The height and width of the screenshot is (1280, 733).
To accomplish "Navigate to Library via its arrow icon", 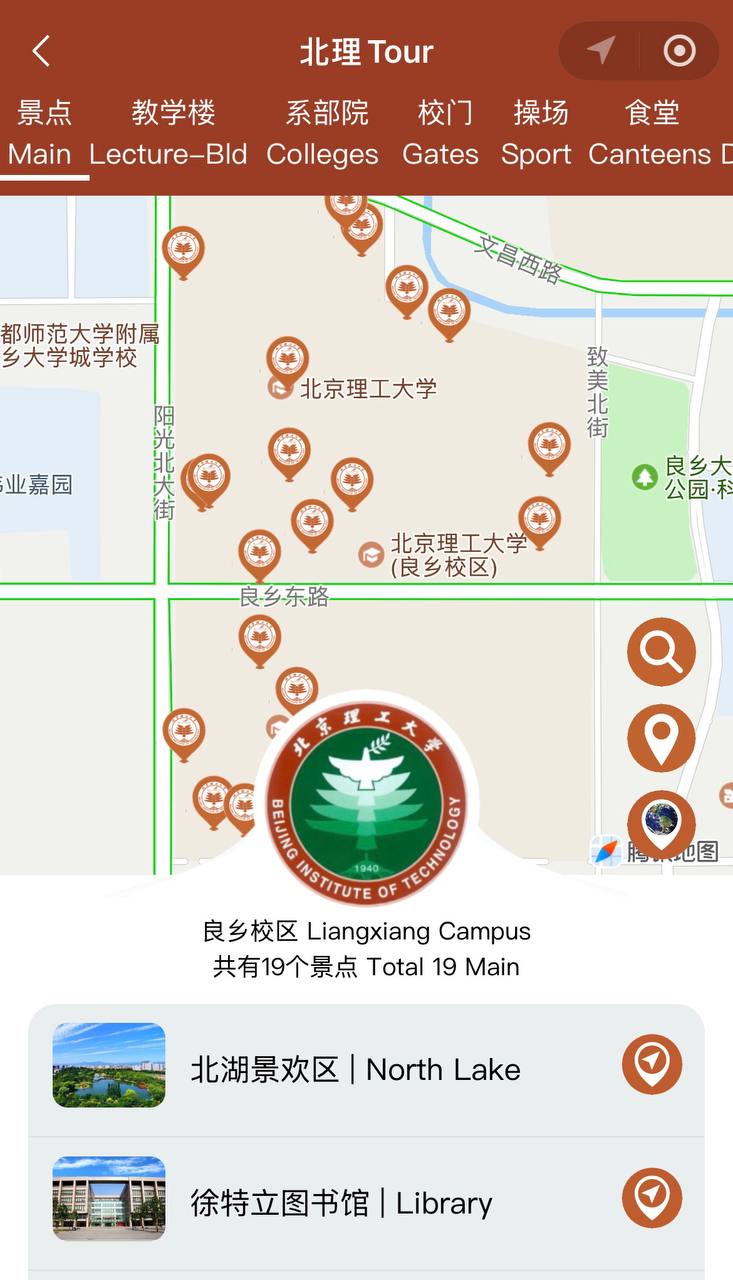I will click(x=652, y=1198).
